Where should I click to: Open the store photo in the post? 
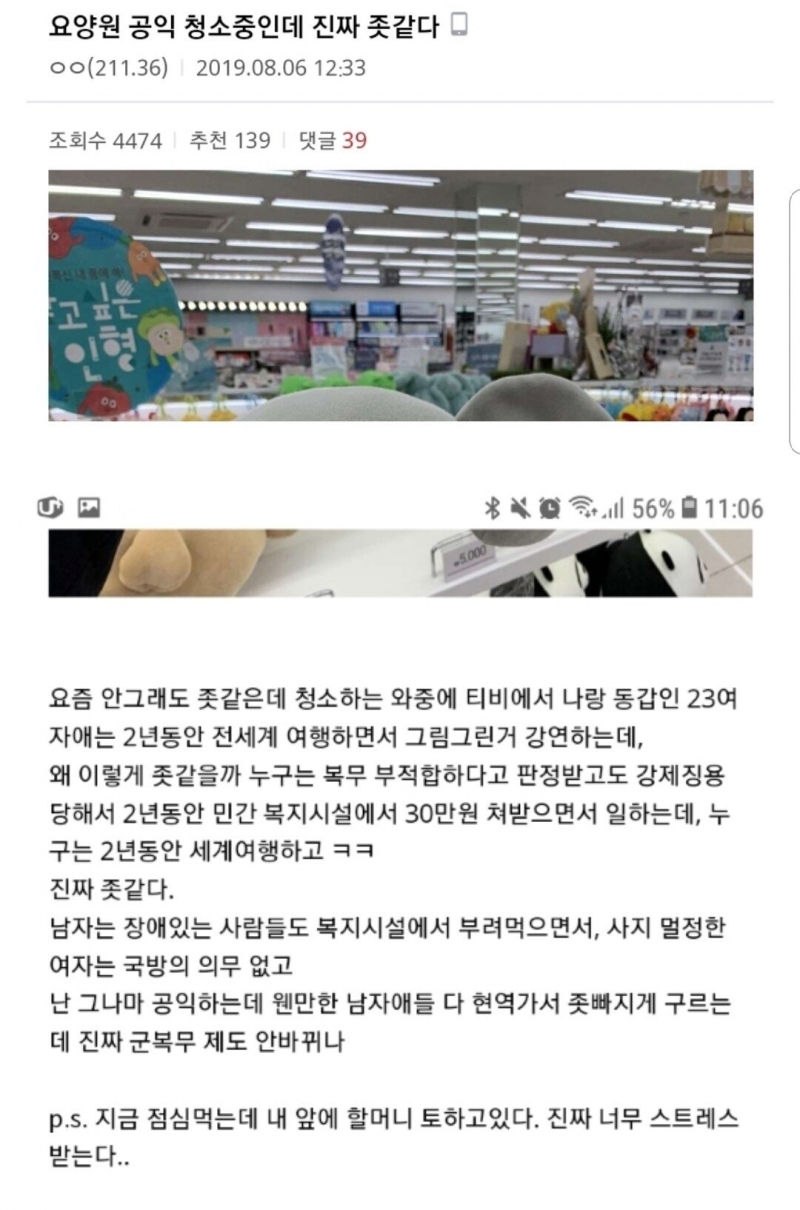(x=400, y=295)
